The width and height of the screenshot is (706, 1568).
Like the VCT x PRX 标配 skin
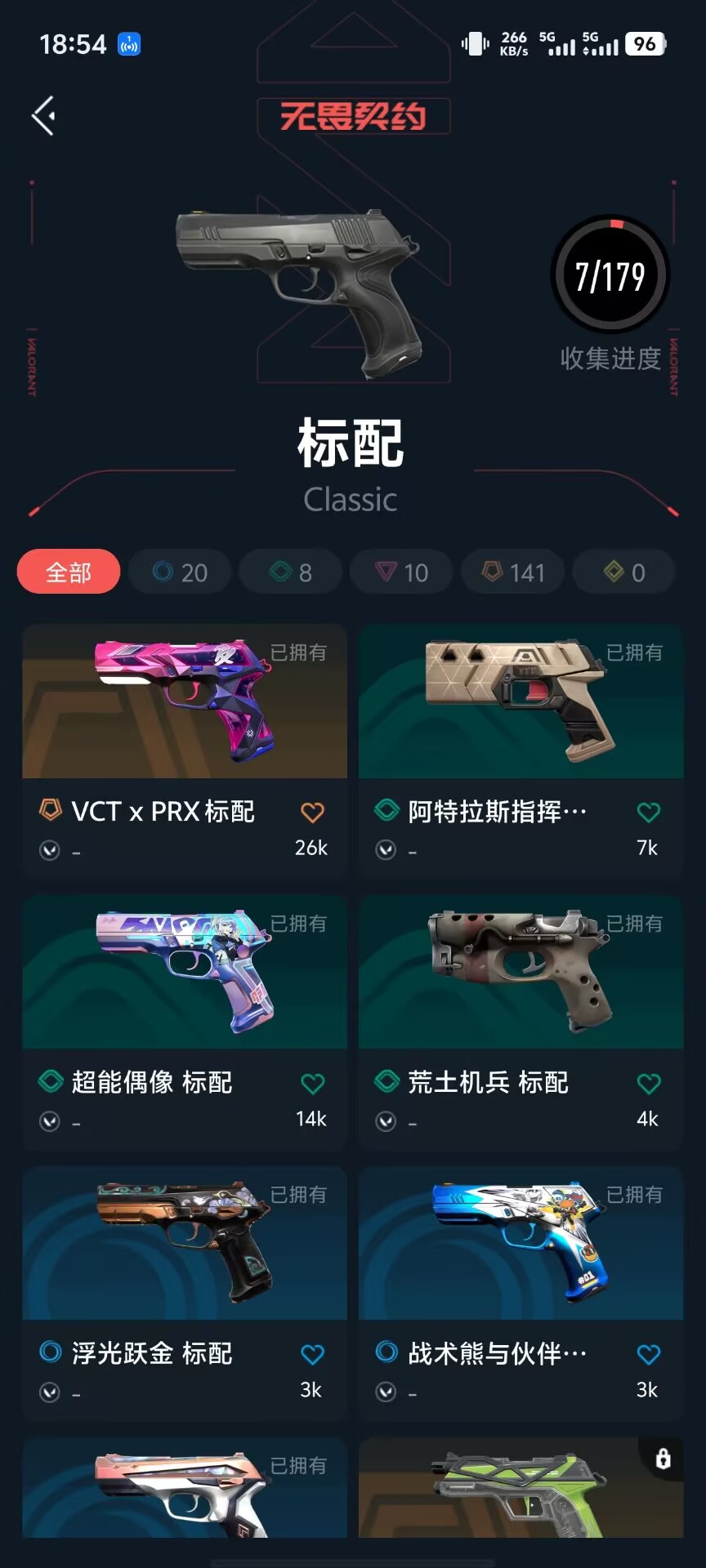(x=312, y=813)
